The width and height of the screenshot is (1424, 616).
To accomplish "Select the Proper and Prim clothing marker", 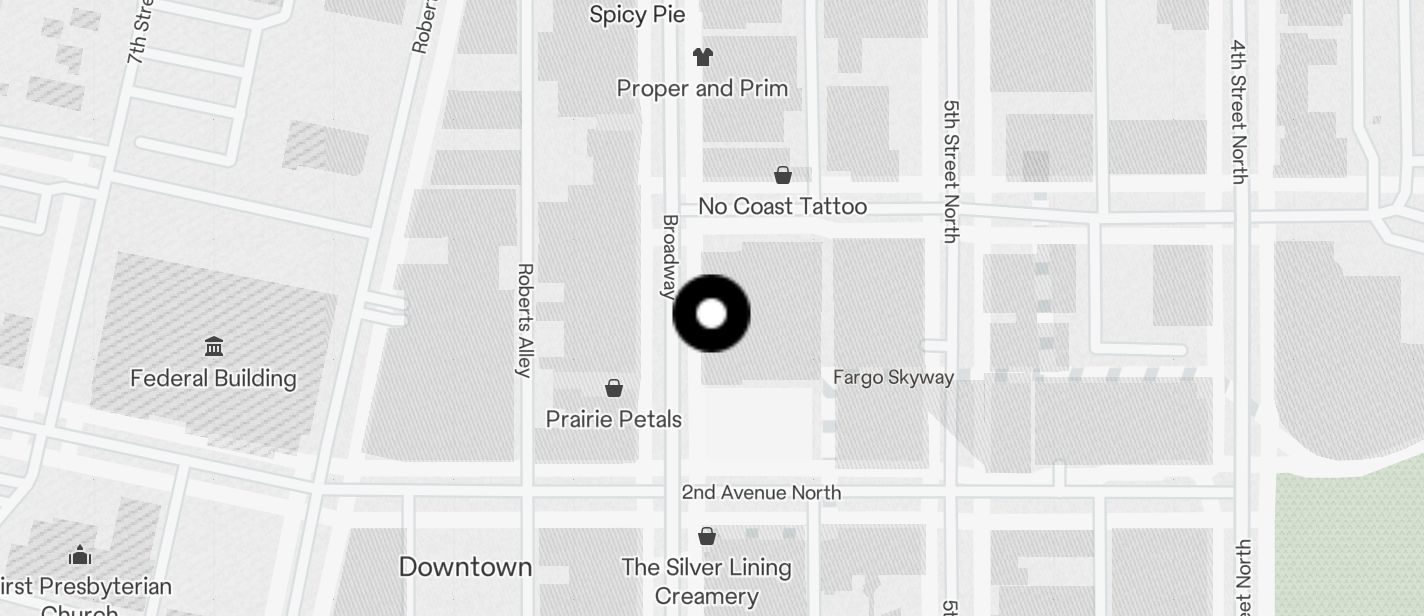I will (x=703, y=58).
